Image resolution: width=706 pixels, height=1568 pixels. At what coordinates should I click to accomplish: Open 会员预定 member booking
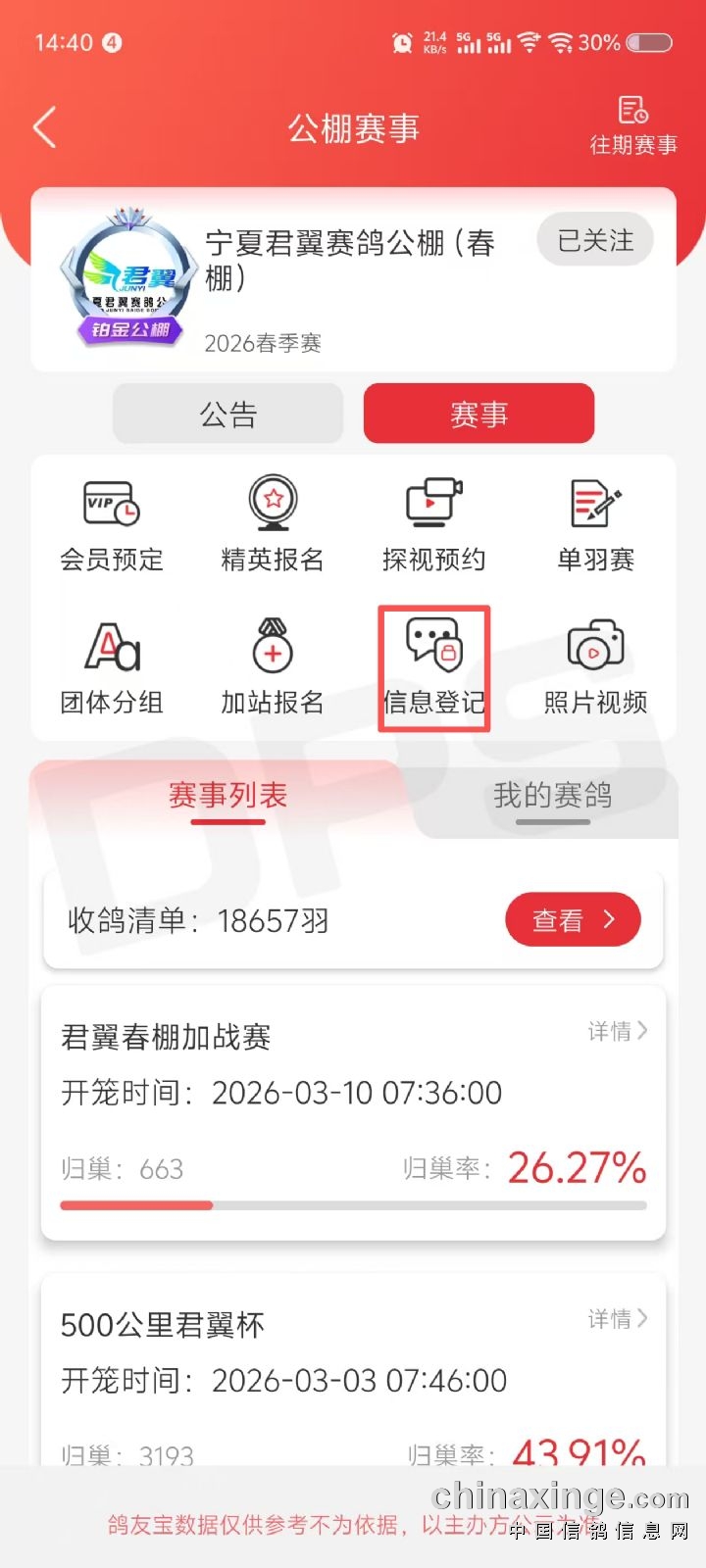click(112, 526)
